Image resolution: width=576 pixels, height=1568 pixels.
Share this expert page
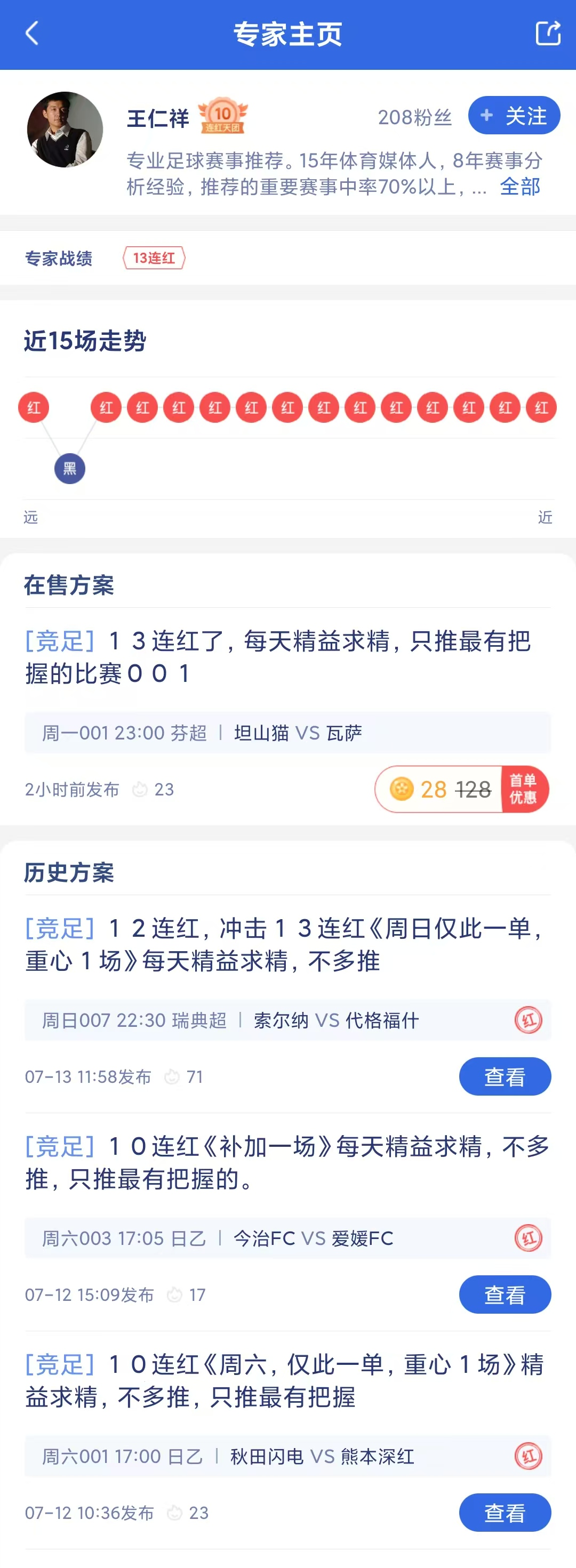click(x=547, y=34)
